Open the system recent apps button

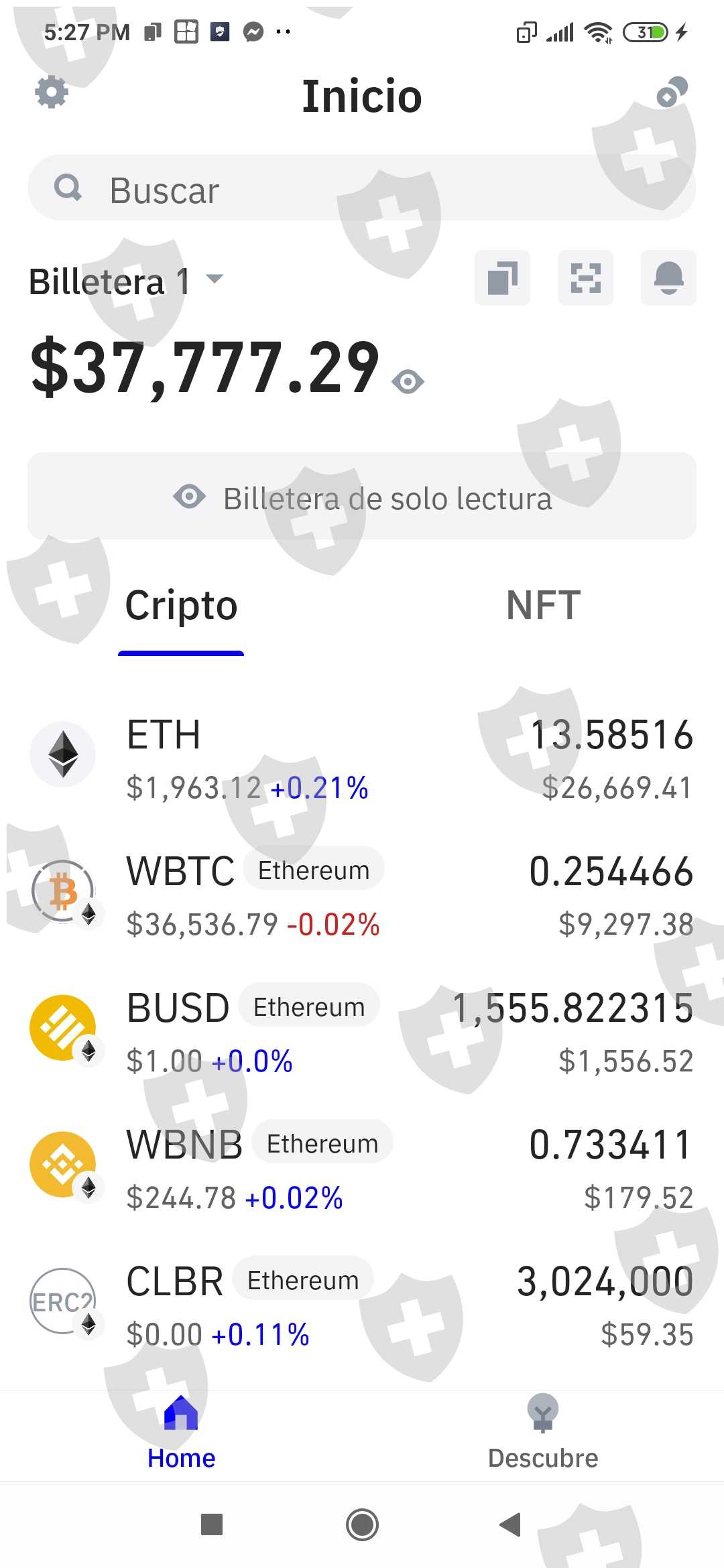click(212, 1524)
